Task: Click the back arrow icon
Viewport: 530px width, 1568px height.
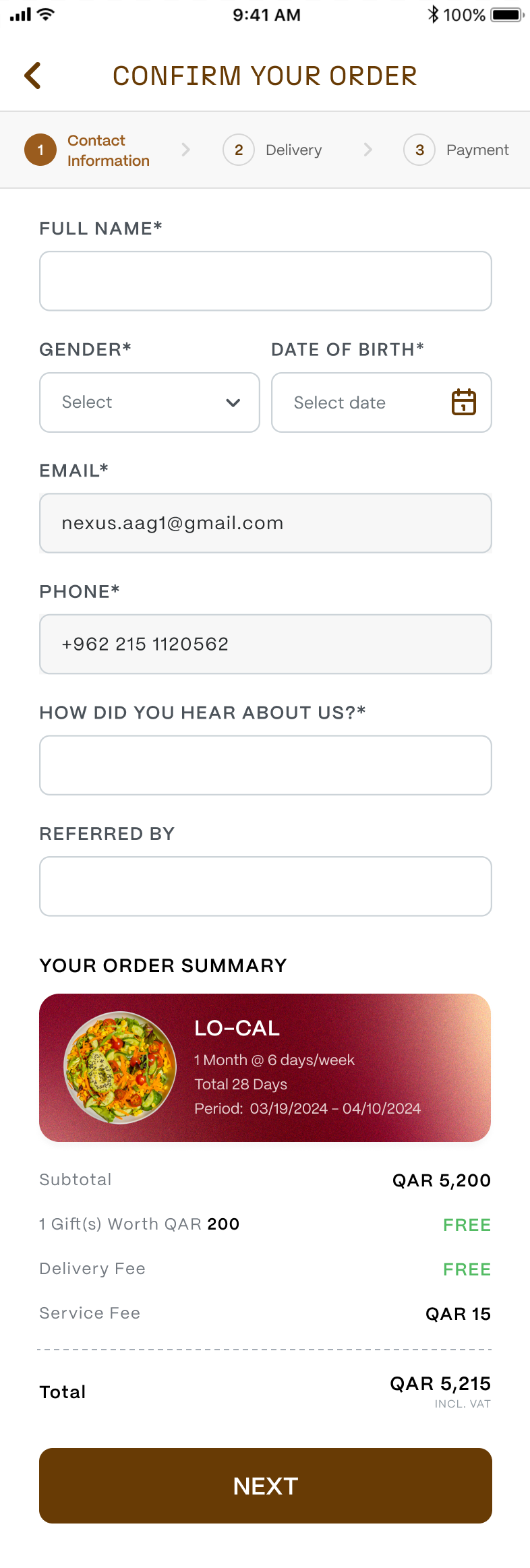Action: coord(32,76)
